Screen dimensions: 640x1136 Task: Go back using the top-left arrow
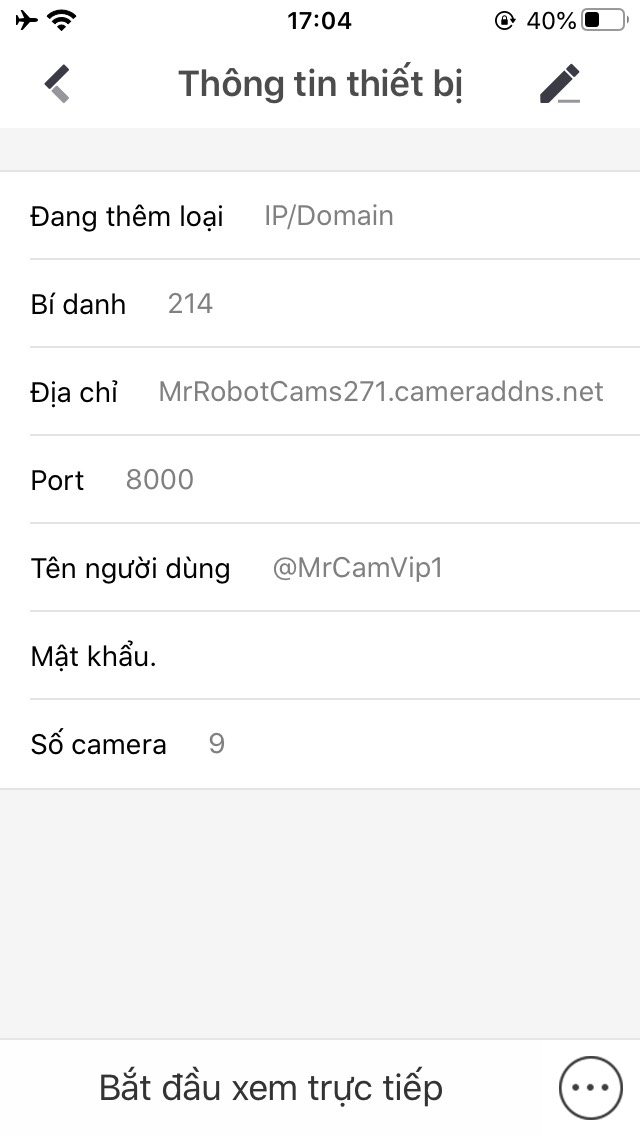[58, 84]
